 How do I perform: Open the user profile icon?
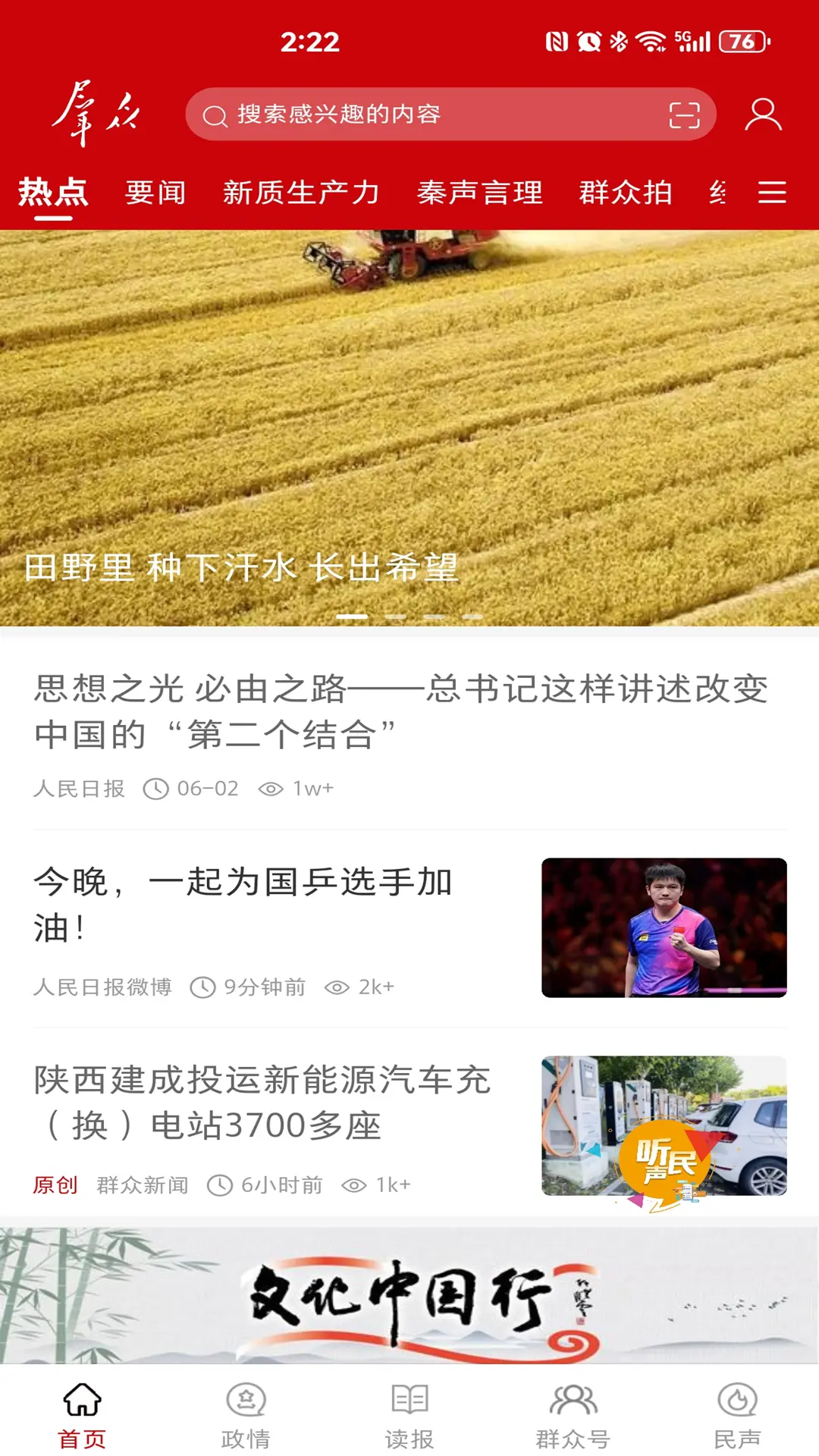click(x=763, y=115)
